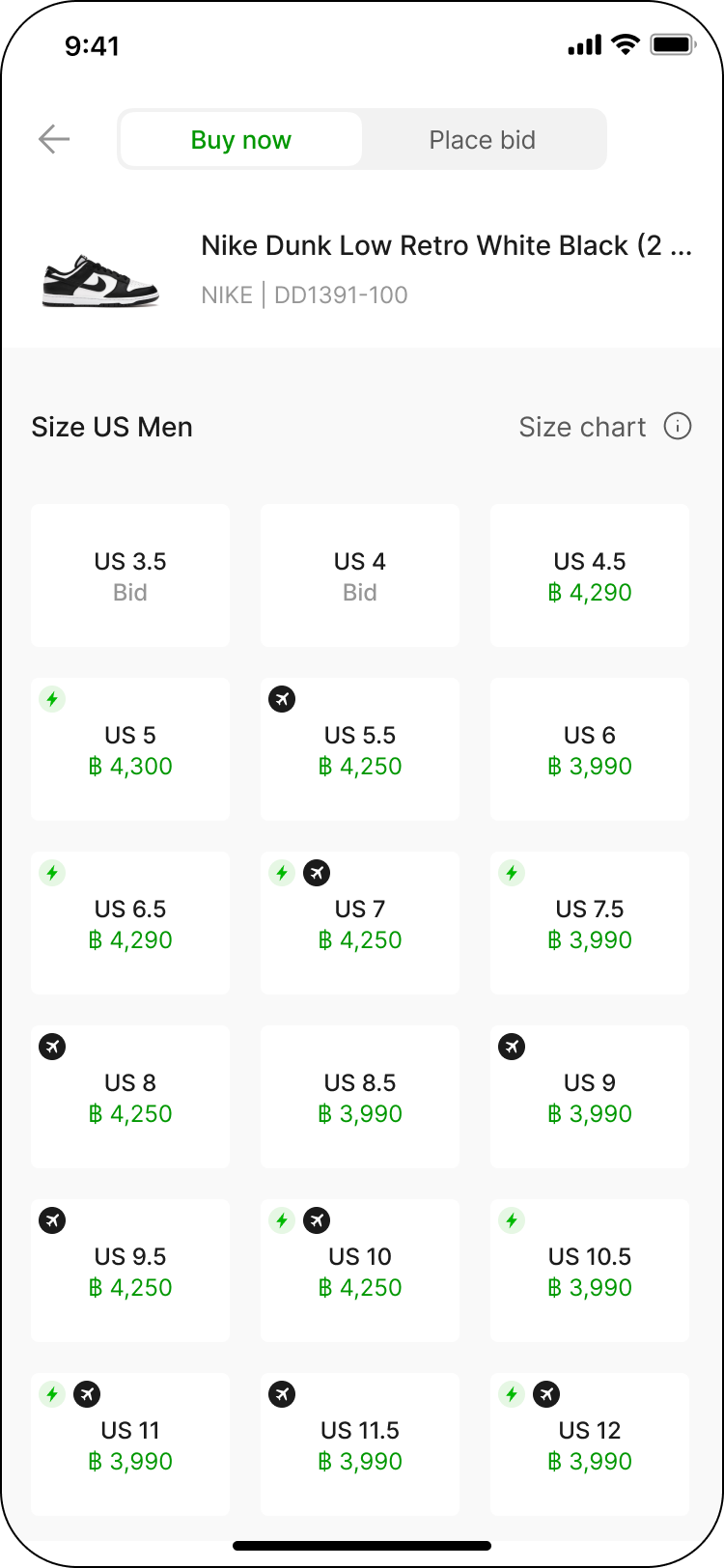This screenshot has height=1568, width=724.
Task: Select the Buy now tab
Action: click(x=240, y=139)
